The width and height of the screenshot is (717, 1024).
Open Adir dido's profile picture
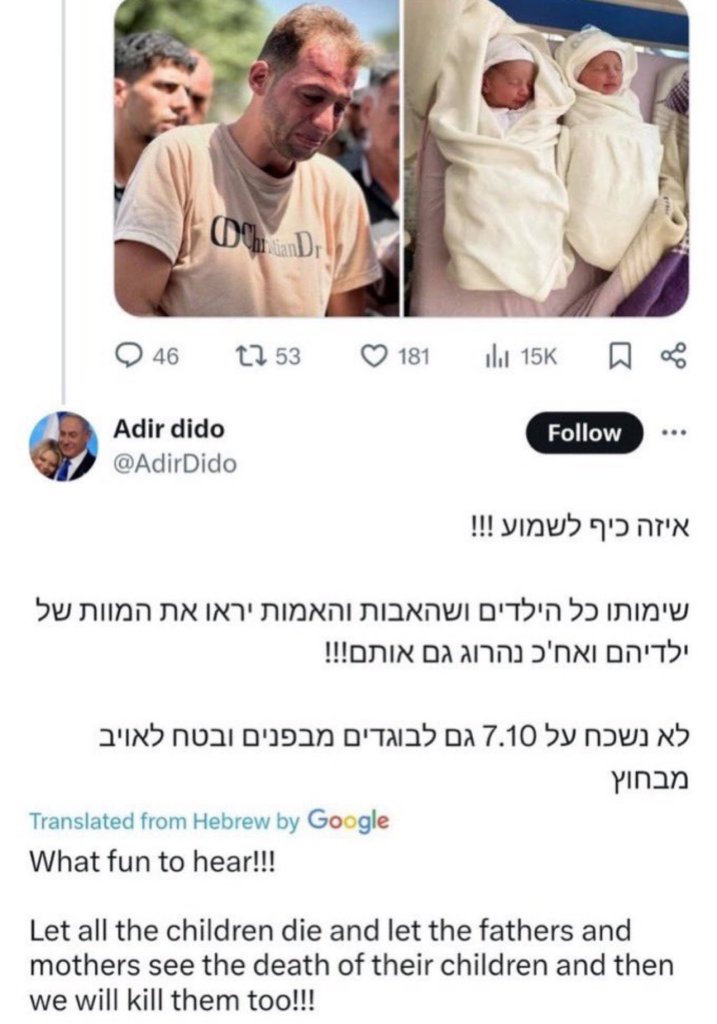click(x=64, y=447)
